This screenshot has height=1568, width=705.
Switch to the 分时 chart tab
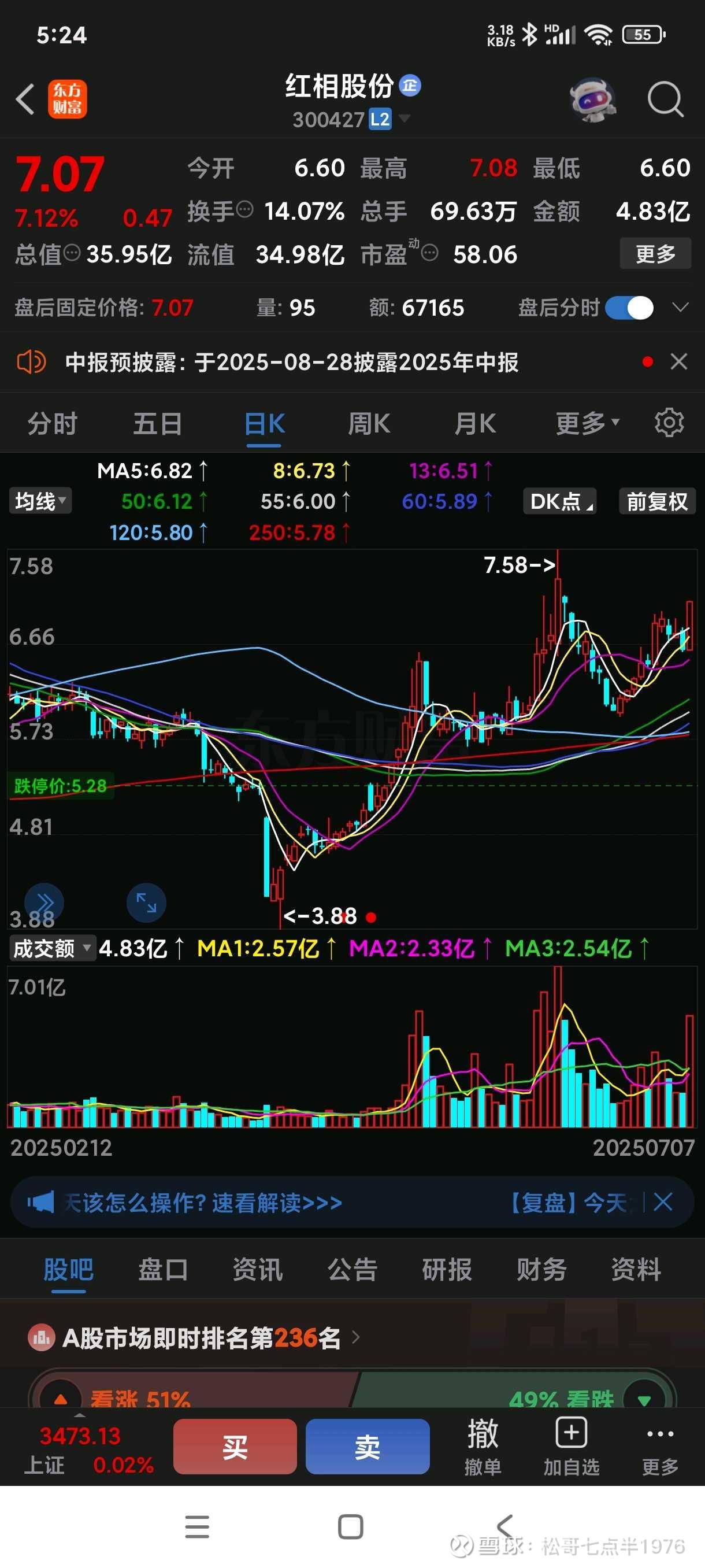tap(53, 424)
